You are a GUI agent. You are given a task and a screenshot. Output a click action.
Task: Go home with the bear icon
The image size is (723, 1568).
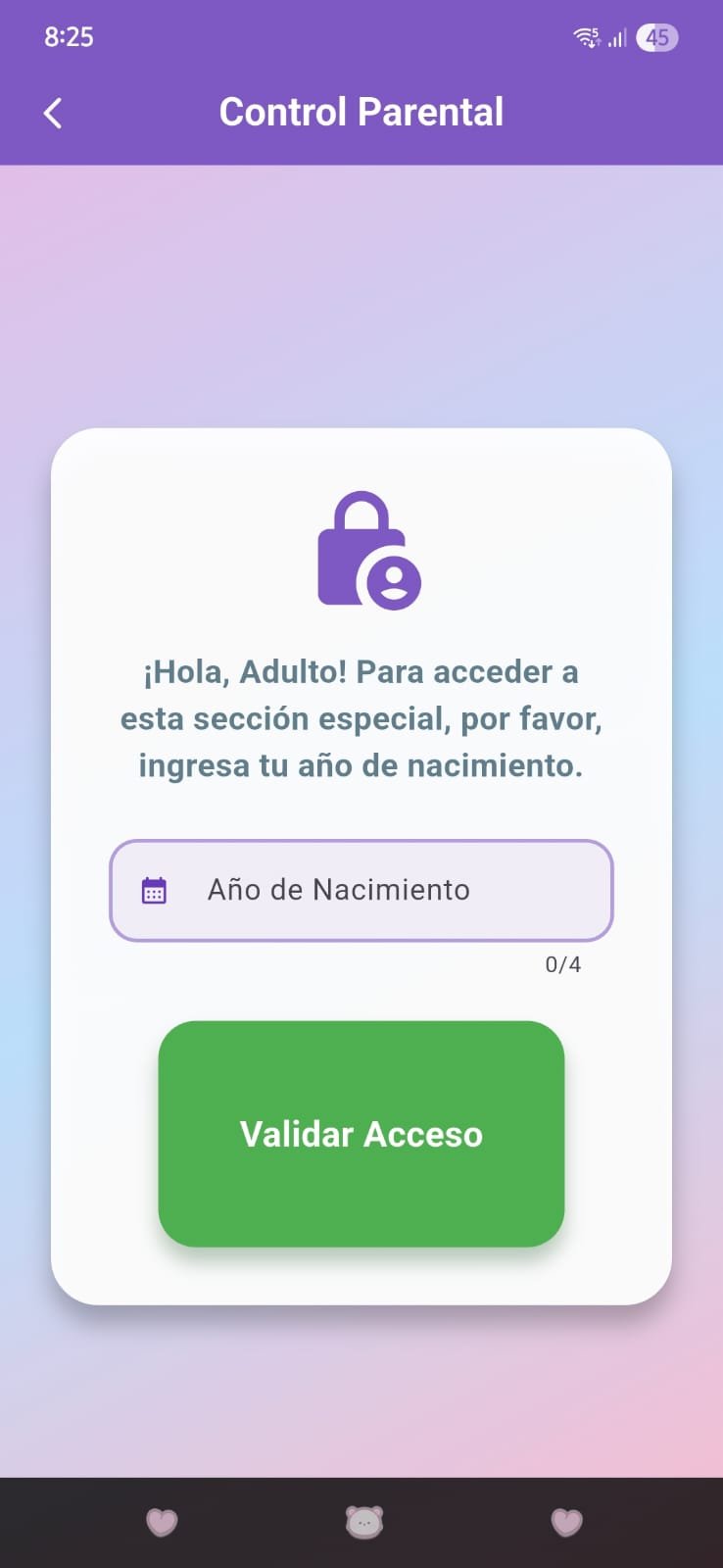pyautogui.click(x=363, y=1522)
